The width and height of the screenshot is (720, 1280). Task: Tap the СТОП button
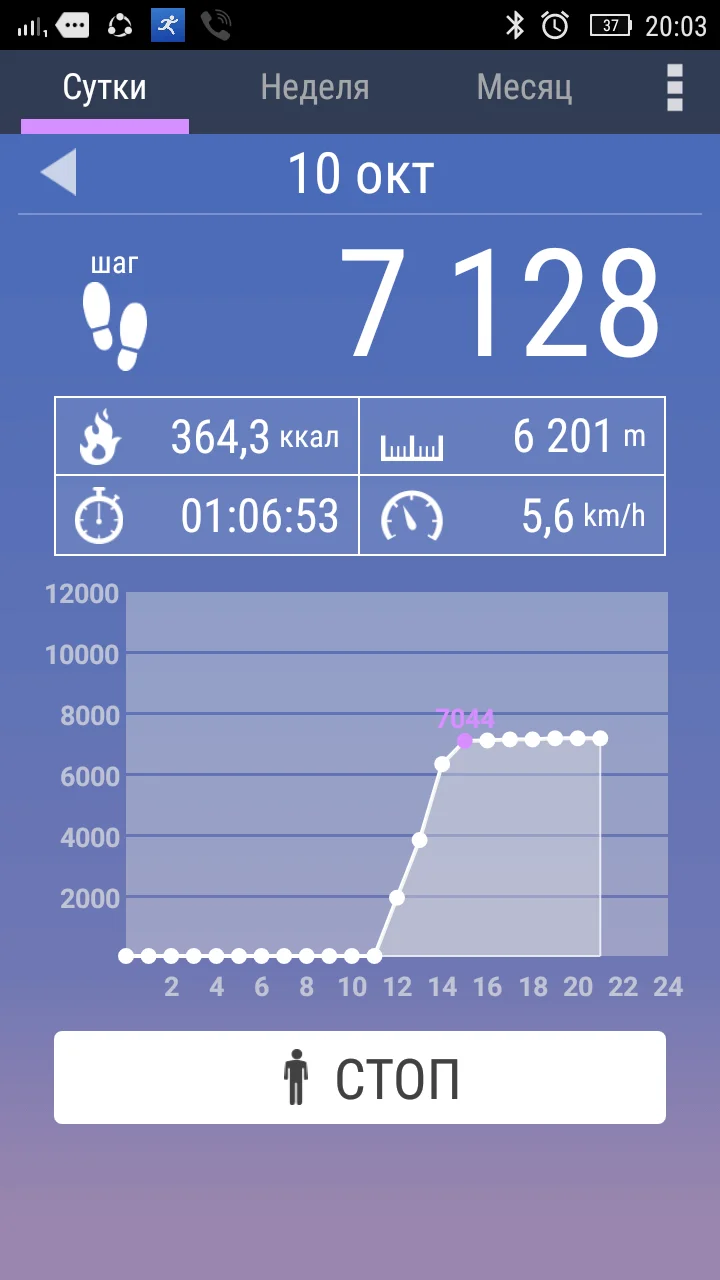[360, 1078]
